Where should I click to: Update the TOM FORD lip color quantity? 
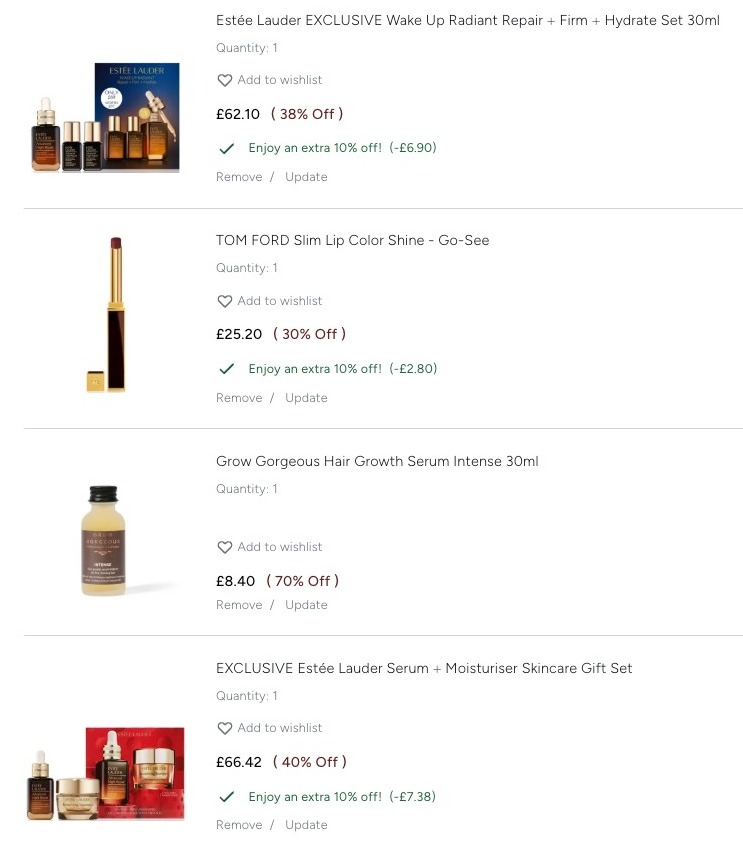point(306,398)
